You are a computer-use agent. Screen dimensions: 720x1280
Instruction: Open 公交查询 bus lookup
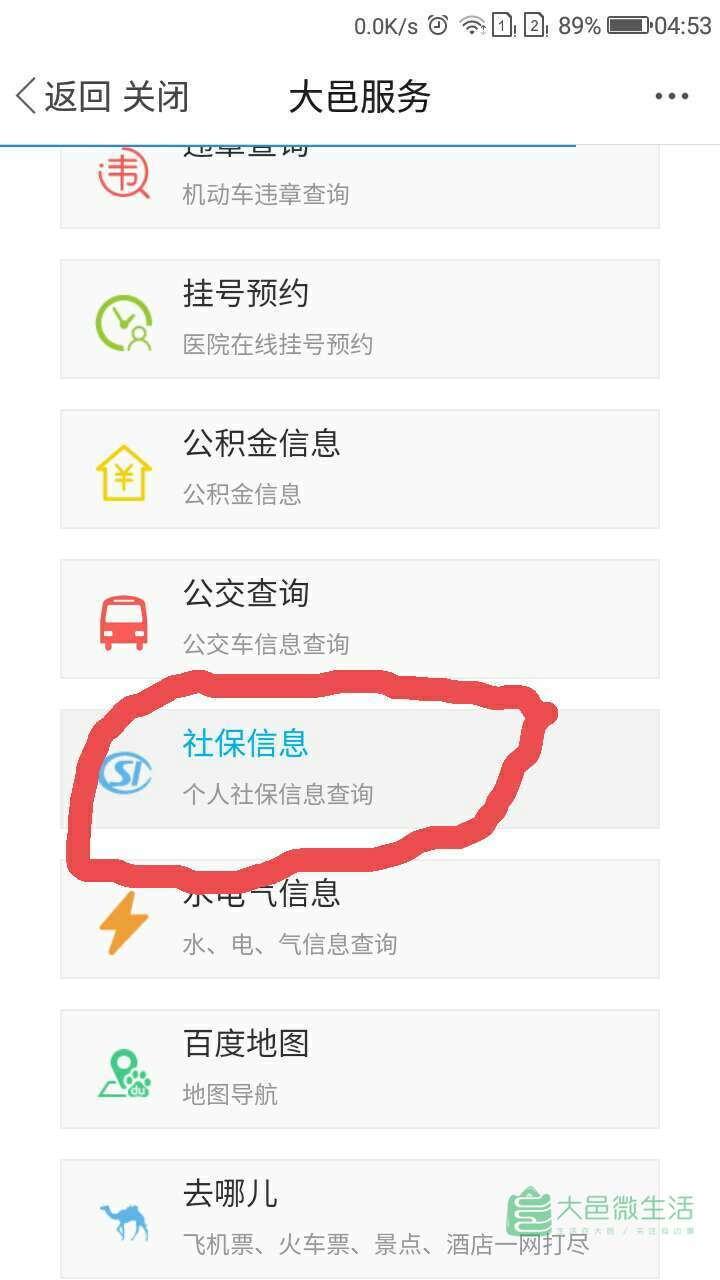[x=360, y=619]
